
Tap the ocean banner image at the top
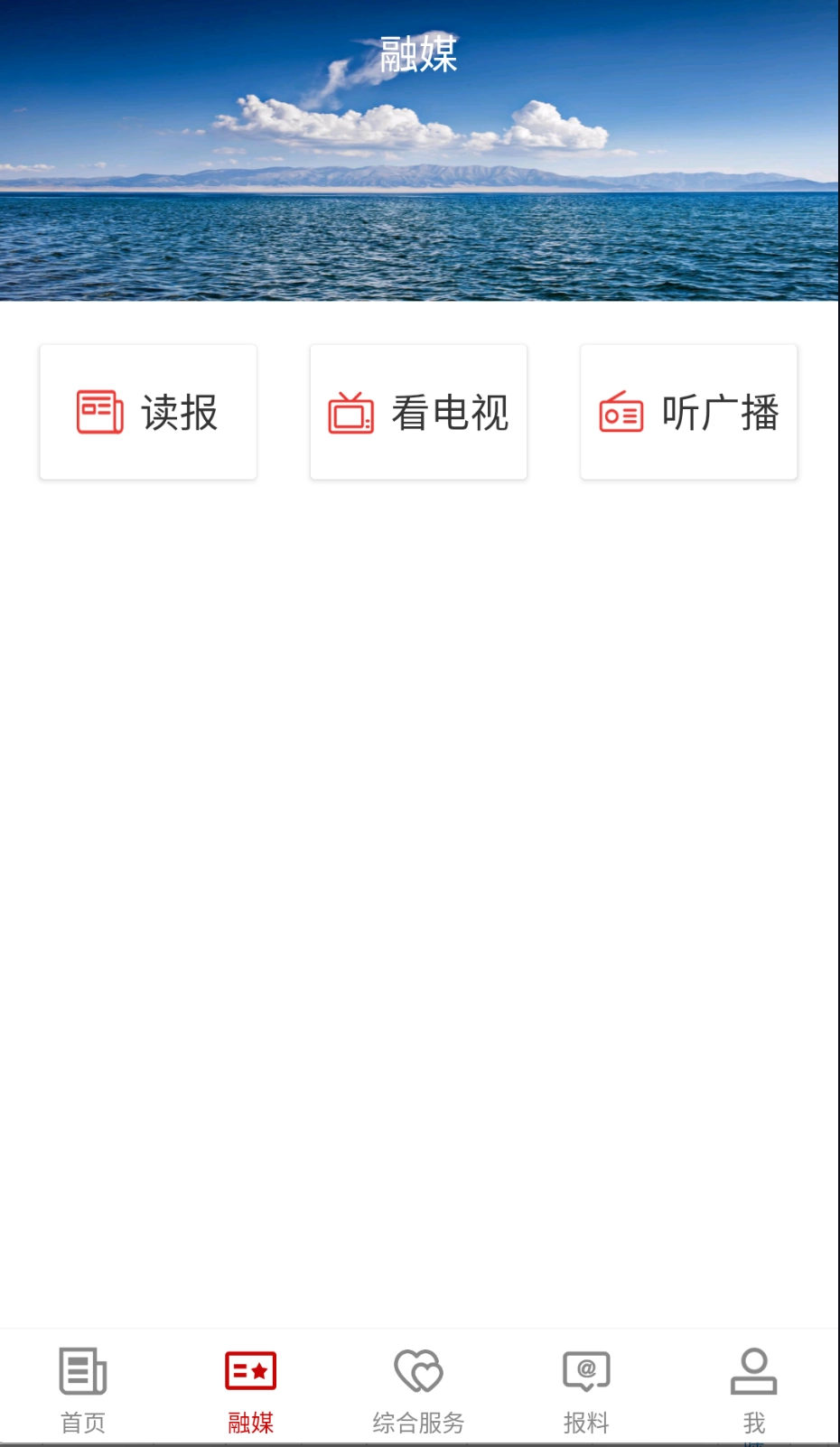pos(420,181)
